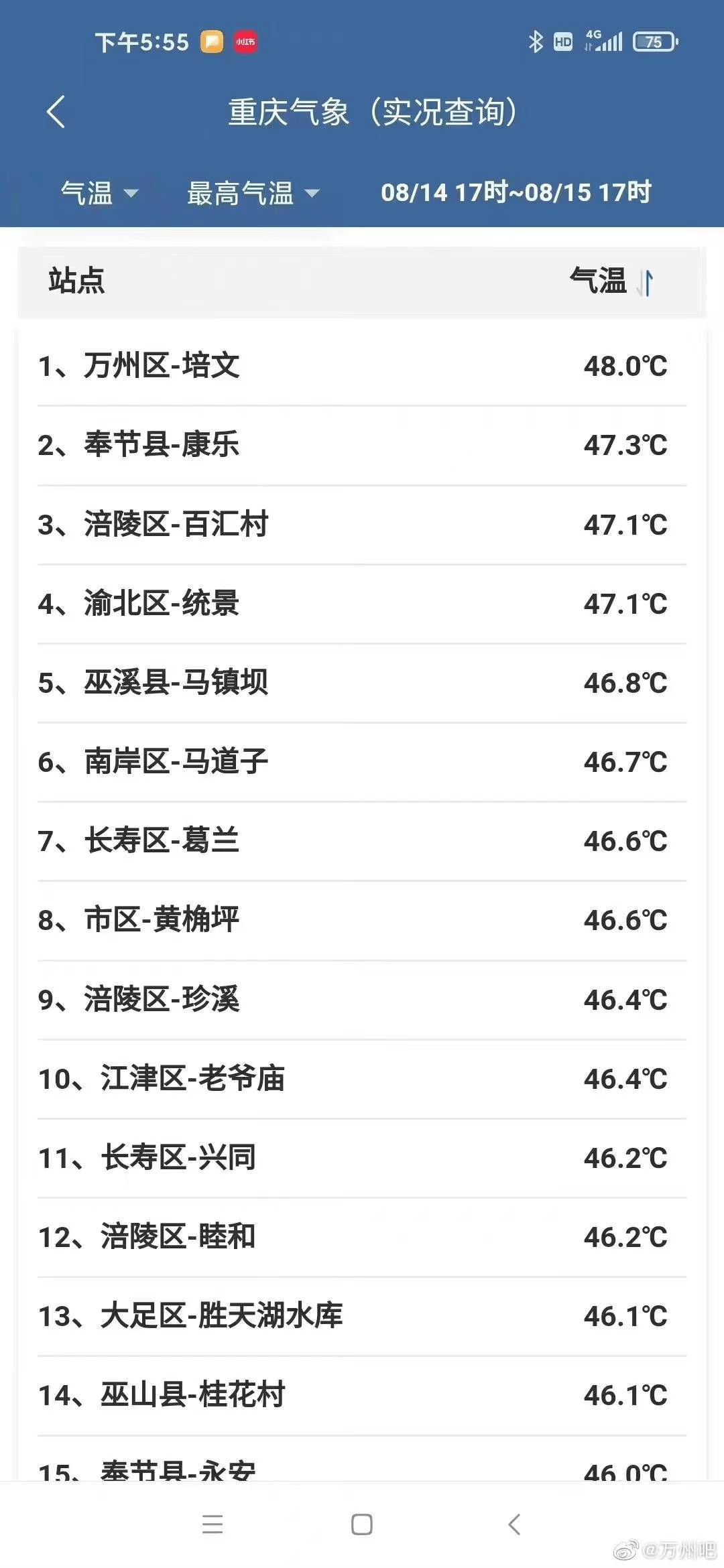View 江津区-老爷庙 station details
724x1568 pixels.
[362, 1079]
